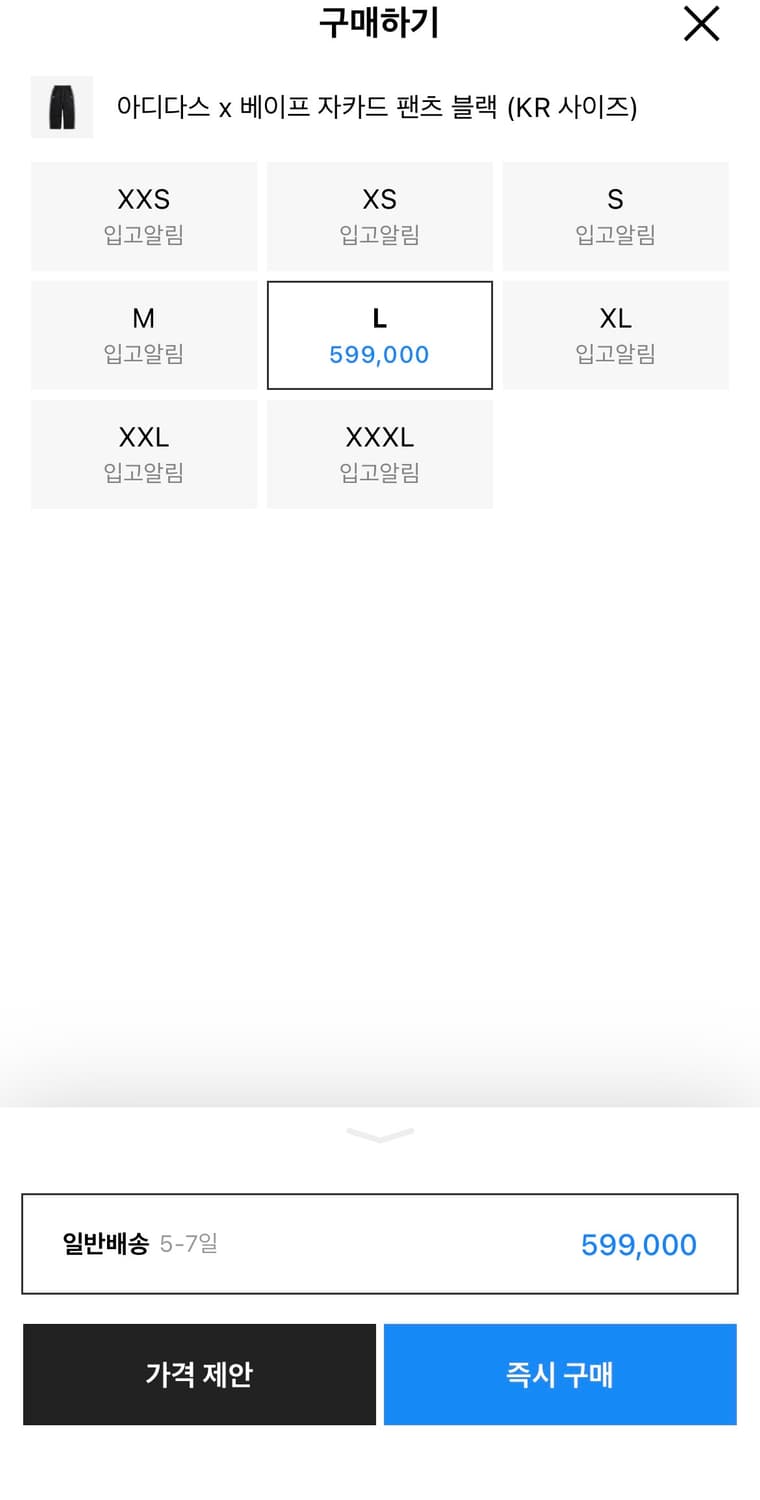Request restock alert for size M
This screenshot has width=760, height=1500.
click(143, 352)
